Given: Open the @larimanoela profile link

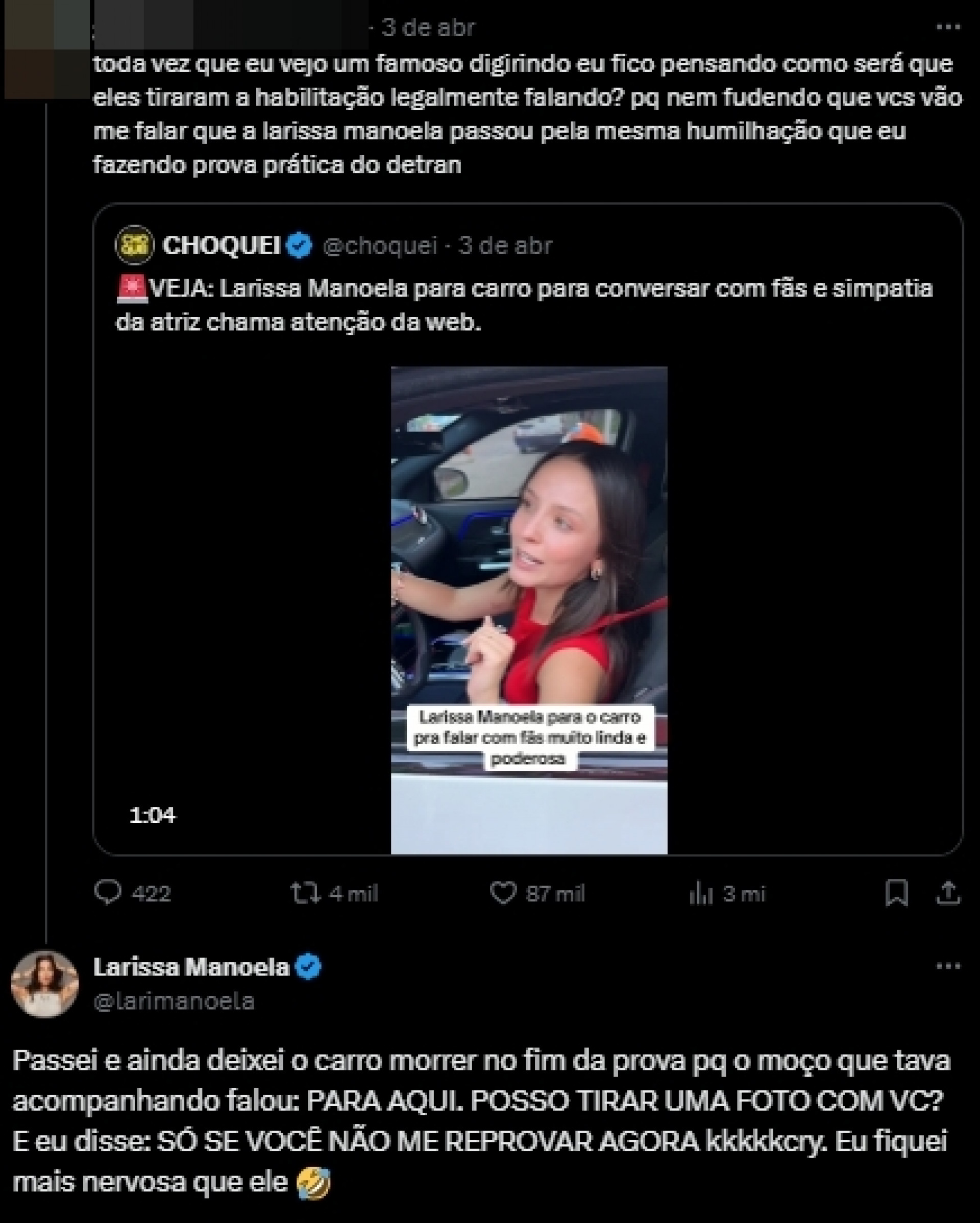Looking at the screenshot, I should pyautogui.click(x=174, y=1002).
